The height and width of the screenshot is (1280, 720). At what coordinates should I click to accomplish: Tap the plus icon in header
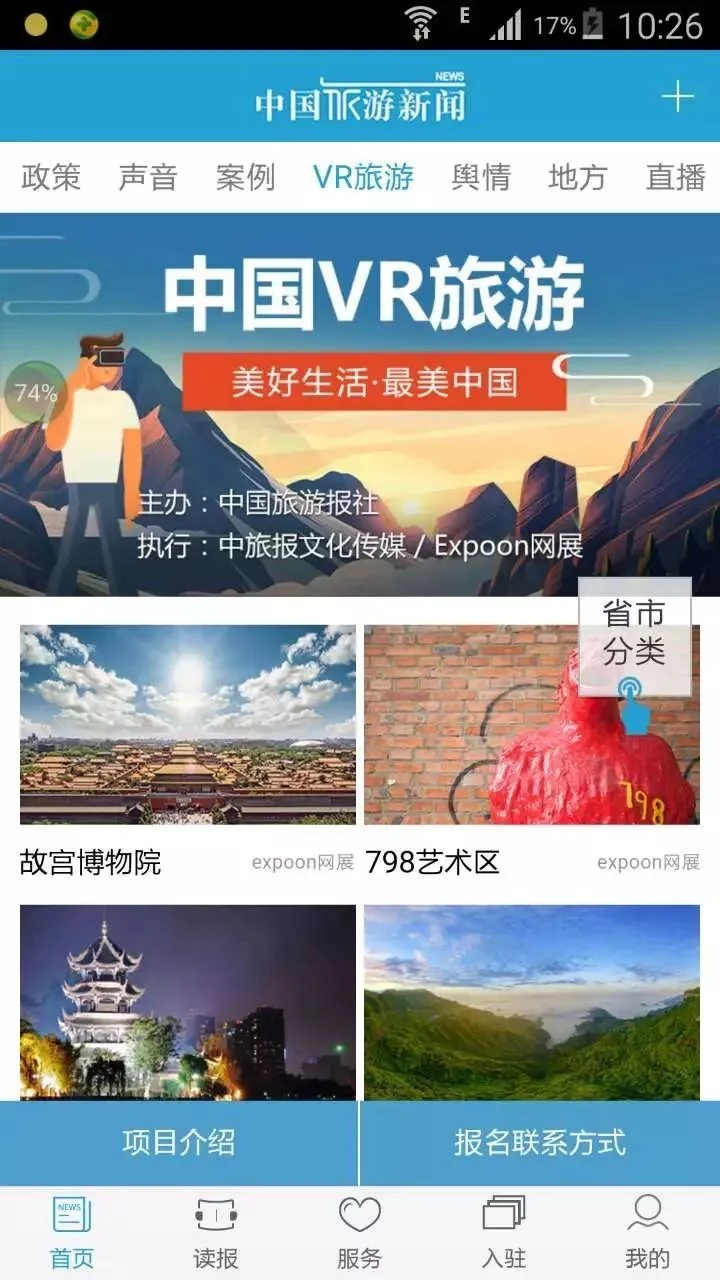coord(677,97)
